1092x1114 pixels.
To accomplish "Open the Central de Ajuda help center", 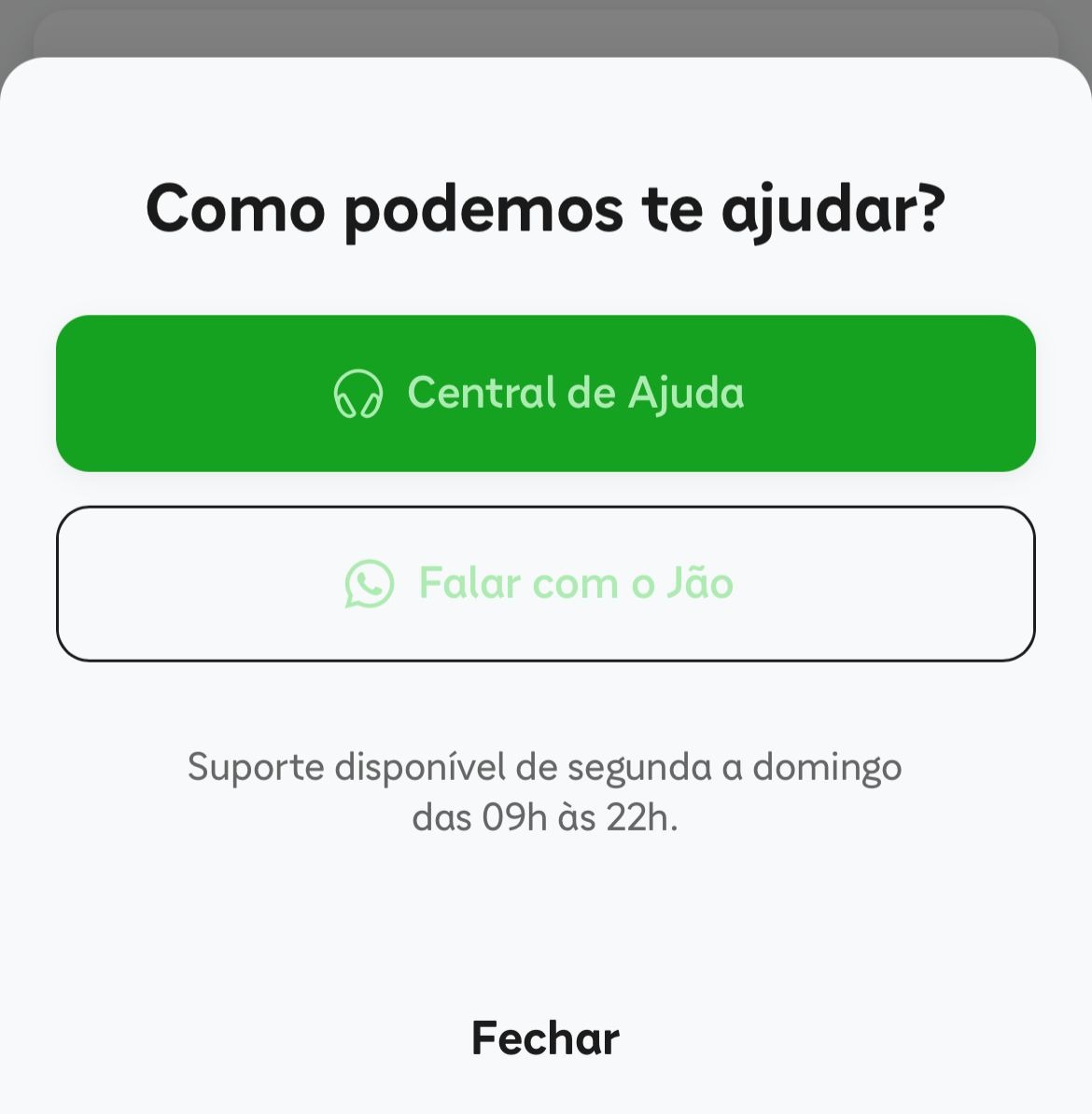I will coord(545,393).
